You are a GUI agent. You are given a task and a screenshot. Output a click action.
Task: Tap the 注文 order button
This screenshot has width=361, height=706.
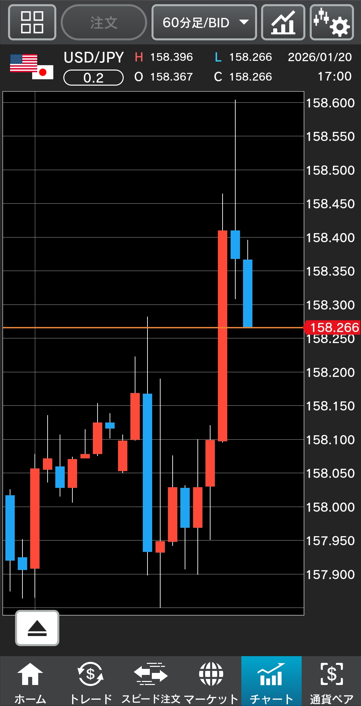(104, 23)
